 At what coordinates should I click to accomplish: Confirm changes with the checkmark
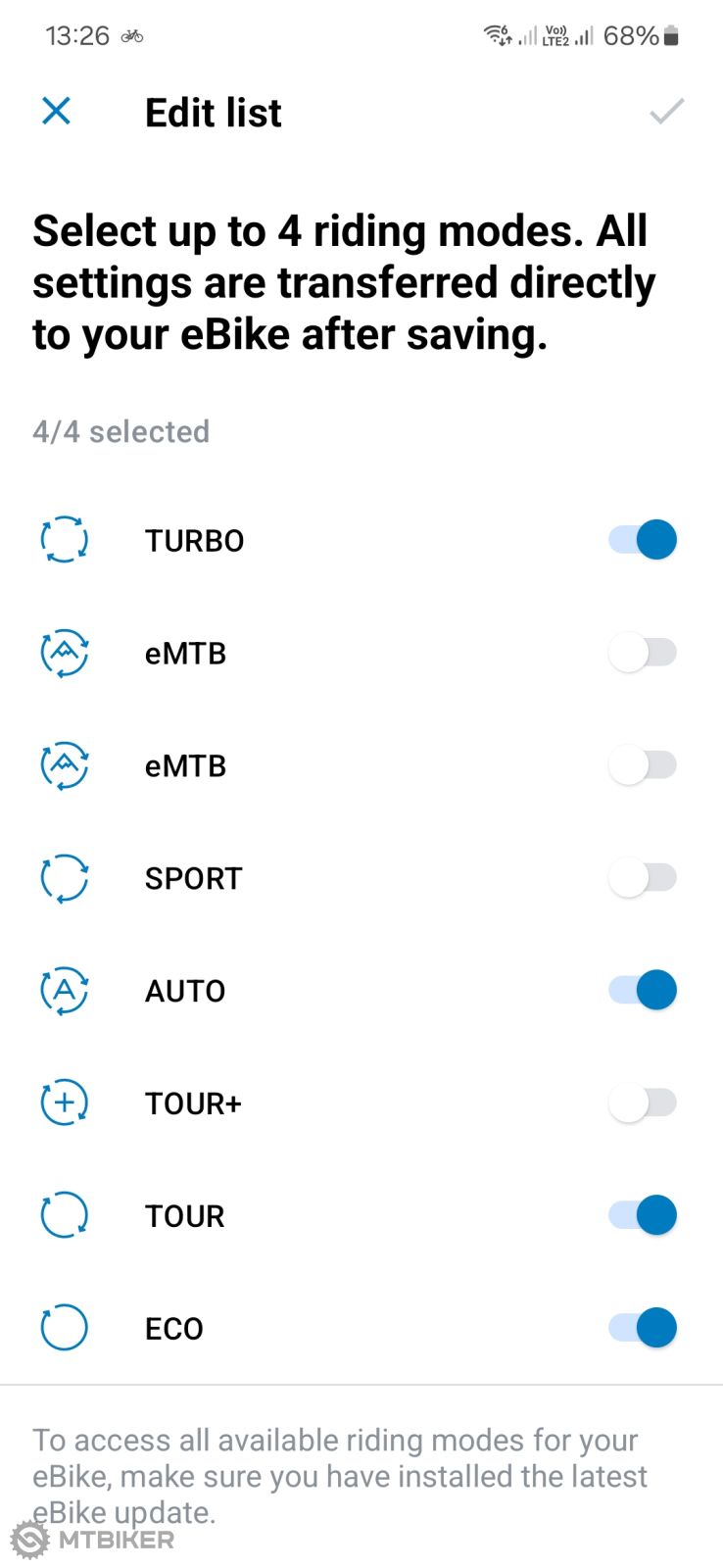666,112
